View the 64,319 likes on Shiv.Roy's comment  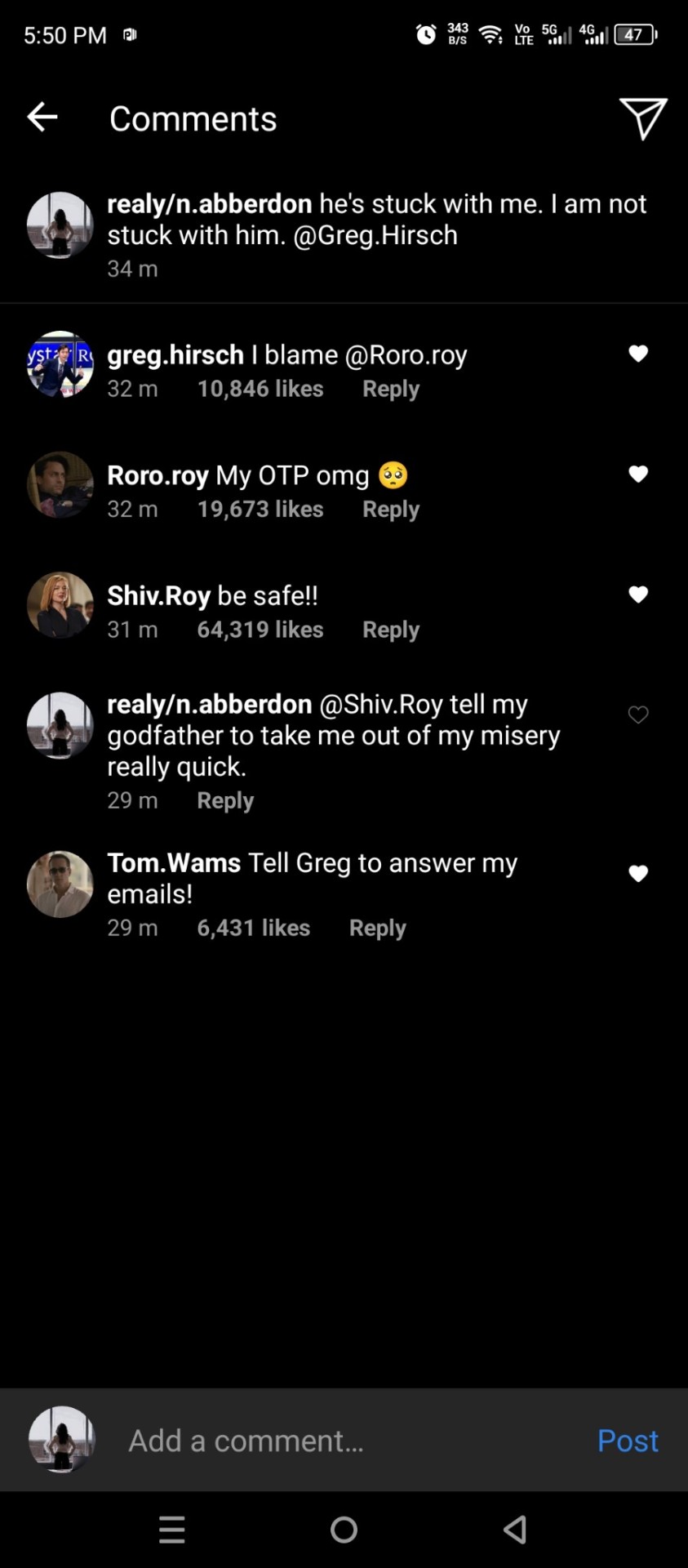click(260, 630)
